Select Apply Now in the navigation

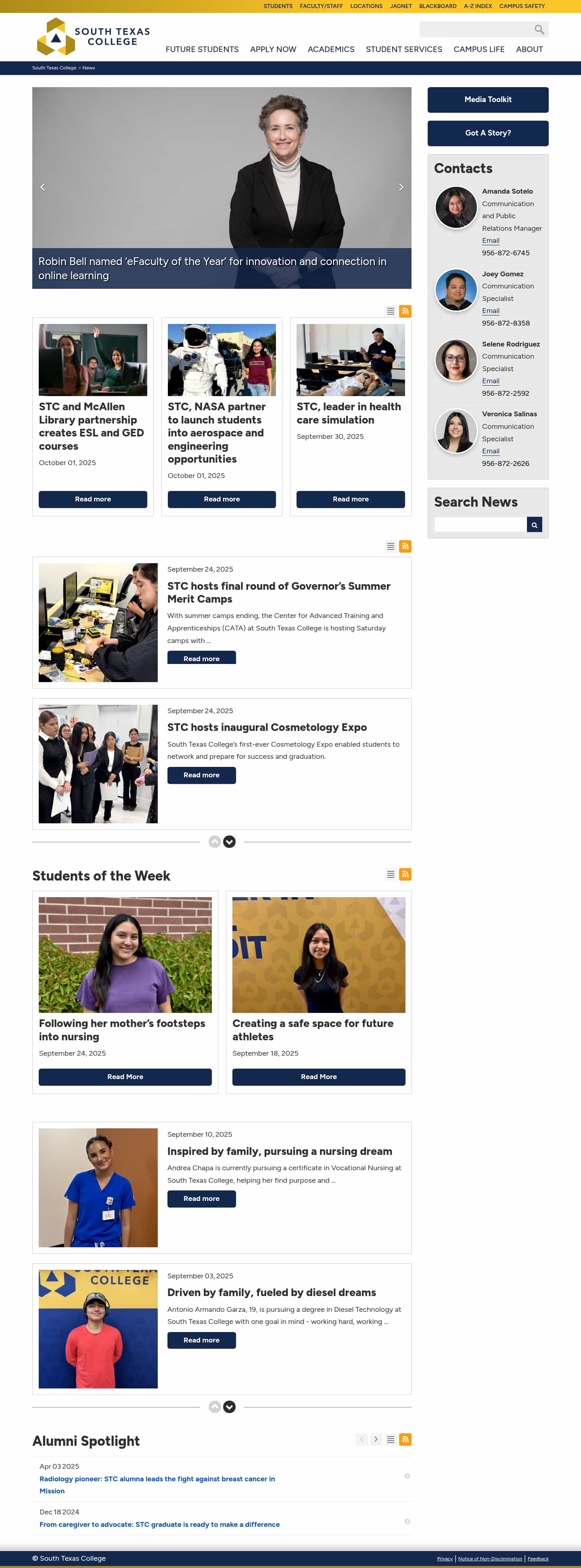[273, 49]
